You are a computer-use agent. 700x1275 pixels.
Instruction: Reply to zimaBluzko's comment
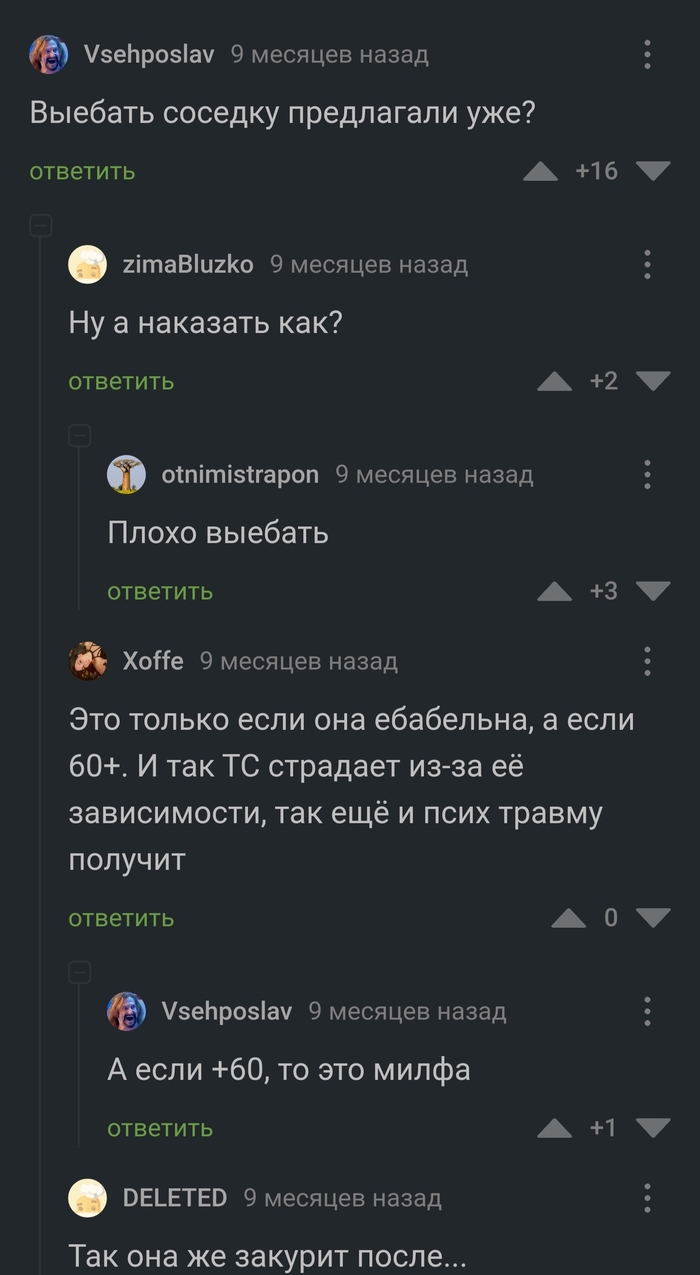tap(121, 381)
